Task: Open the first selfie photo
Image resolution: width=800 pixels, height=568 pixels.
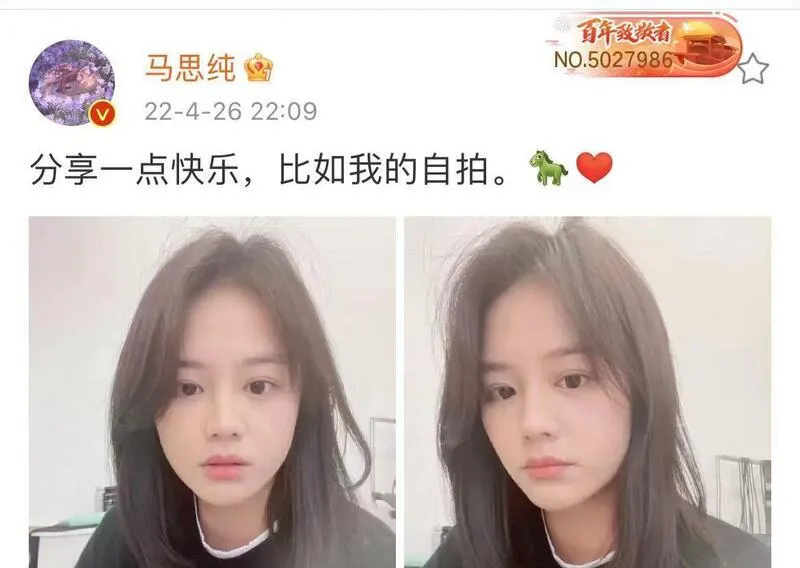Action: pos(212,392)
